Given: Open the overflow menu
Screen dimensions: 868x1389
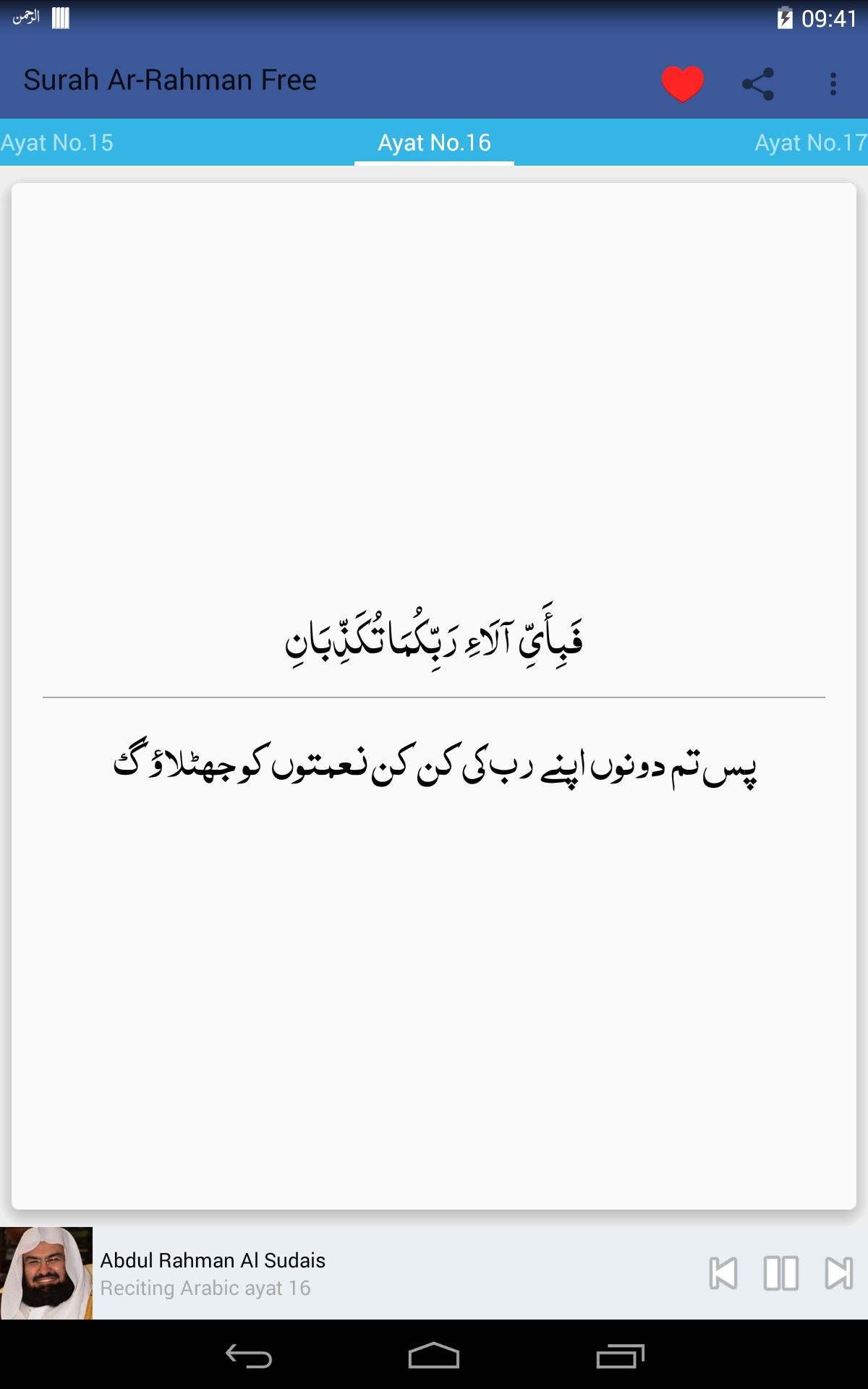Looking at the screenshot, I should (833, 84).
